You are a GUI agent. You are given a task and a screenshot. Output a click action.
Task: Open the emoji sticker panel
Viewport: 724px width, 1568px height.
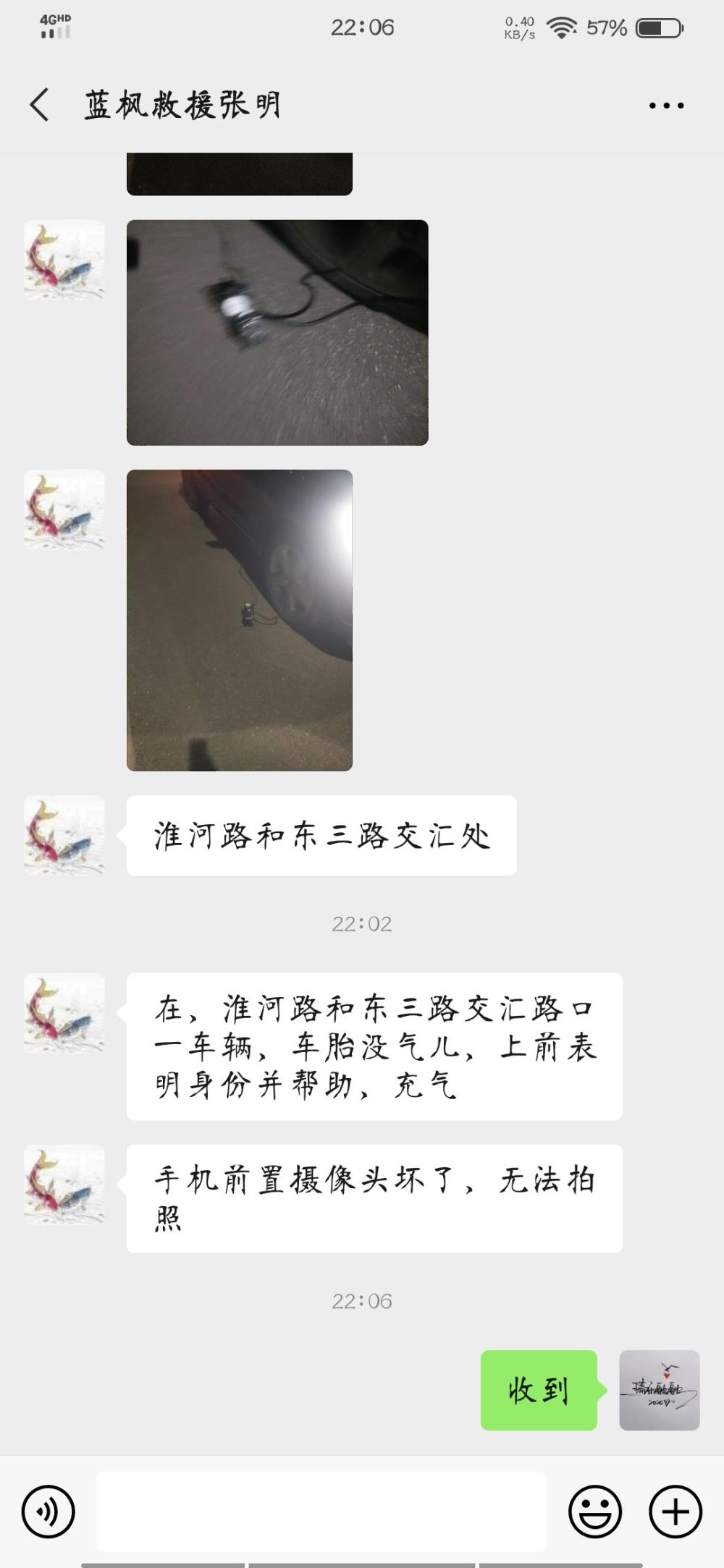point(595,1512)
